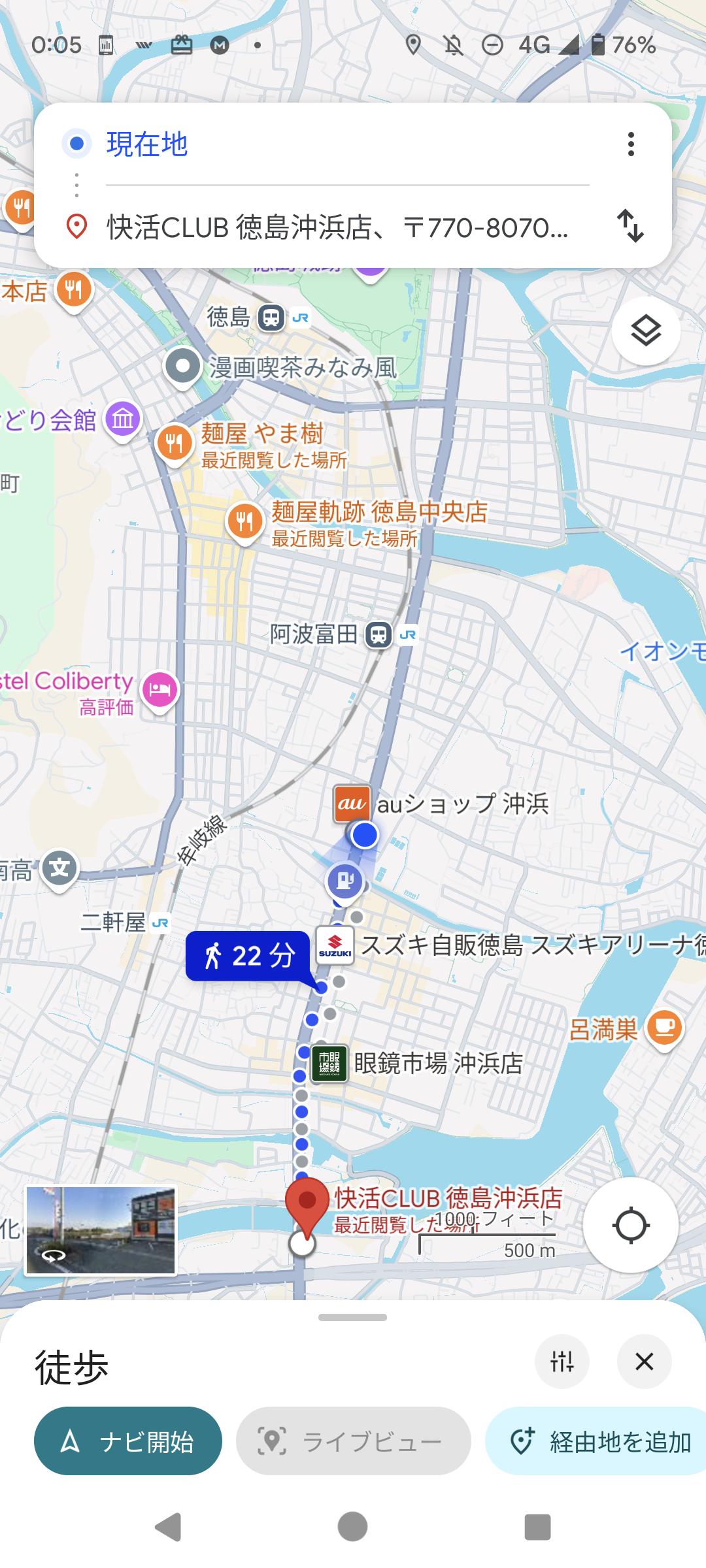Viewport: 706px width, 1568px height.
Task: Open the map layers selector
Action: pyautogui.click(x=646, y=331)
